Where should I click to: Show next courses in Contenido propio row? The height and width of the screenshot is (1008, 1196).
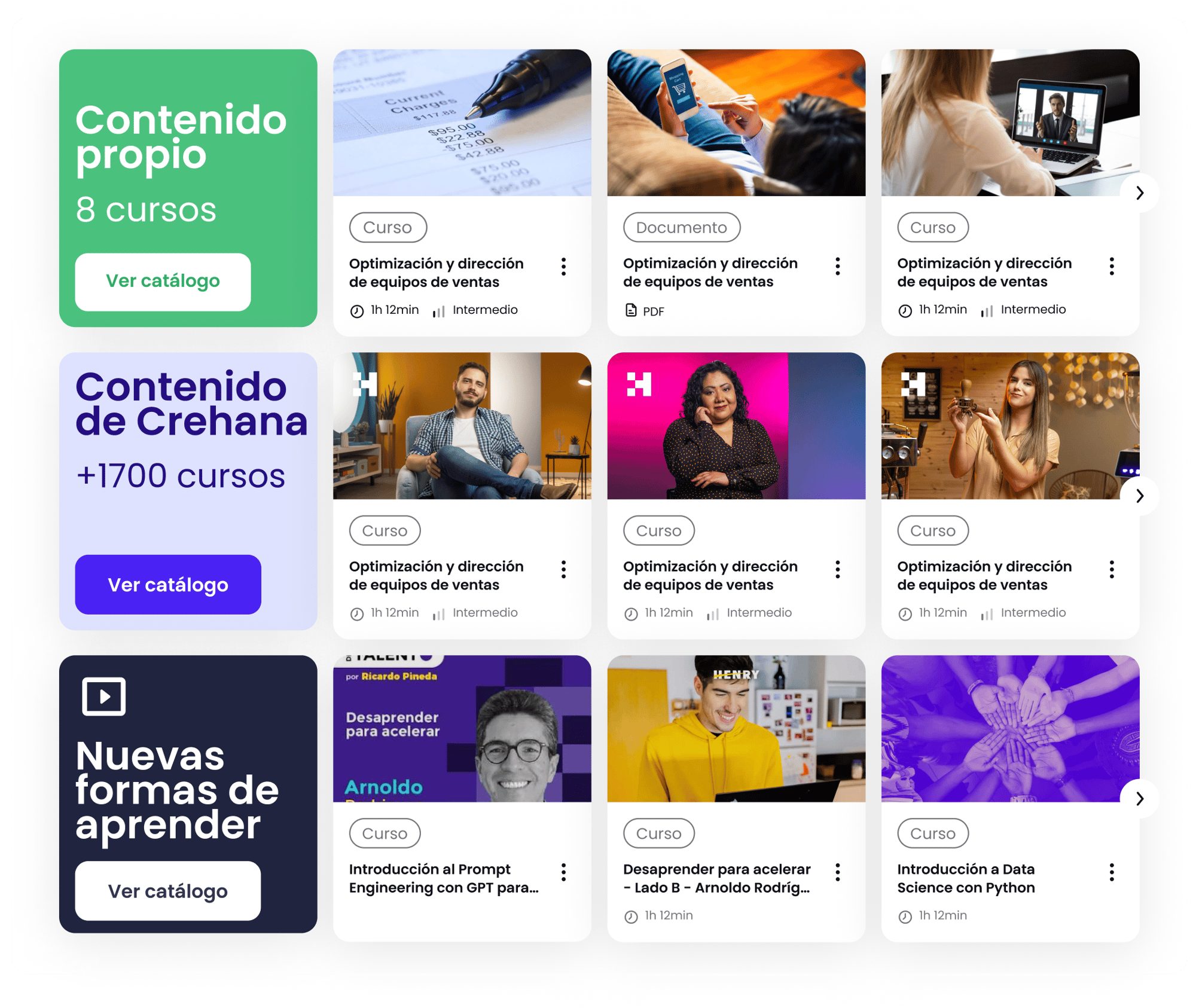pos(1140,193)
